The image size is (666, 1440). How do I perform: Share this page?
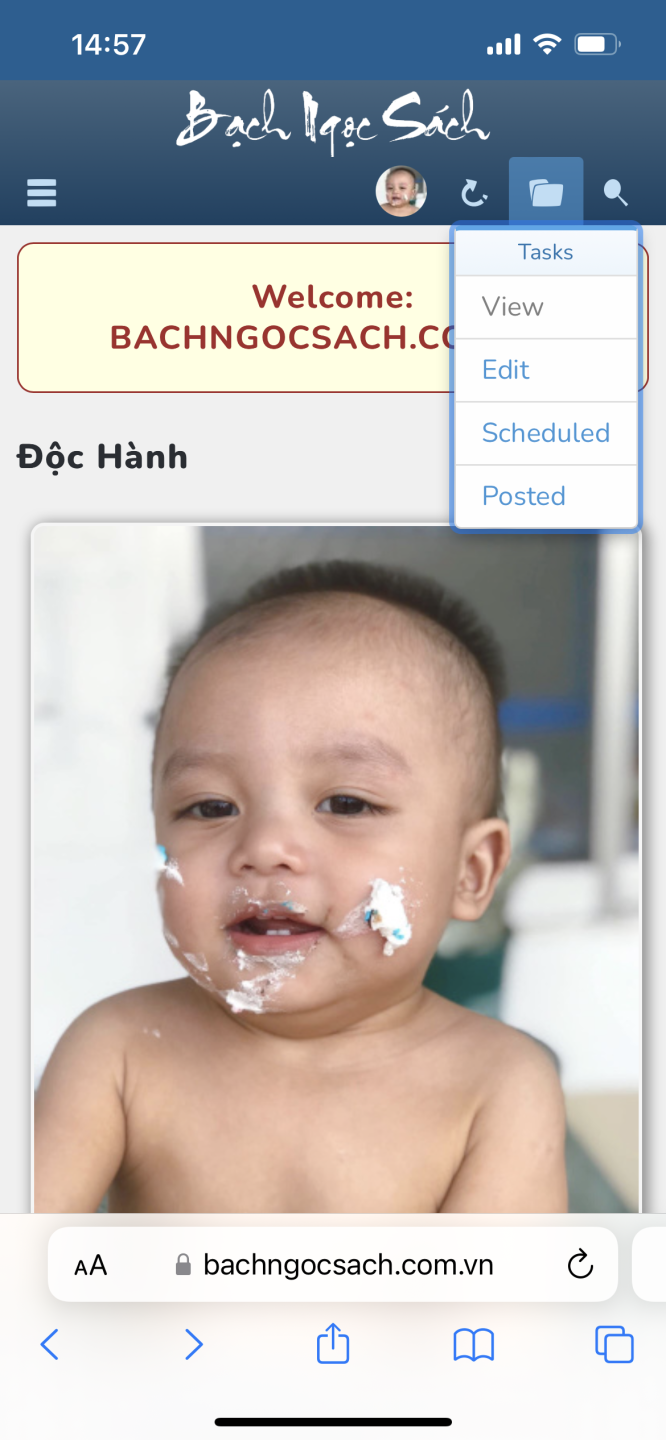(x=333, y=1343)
